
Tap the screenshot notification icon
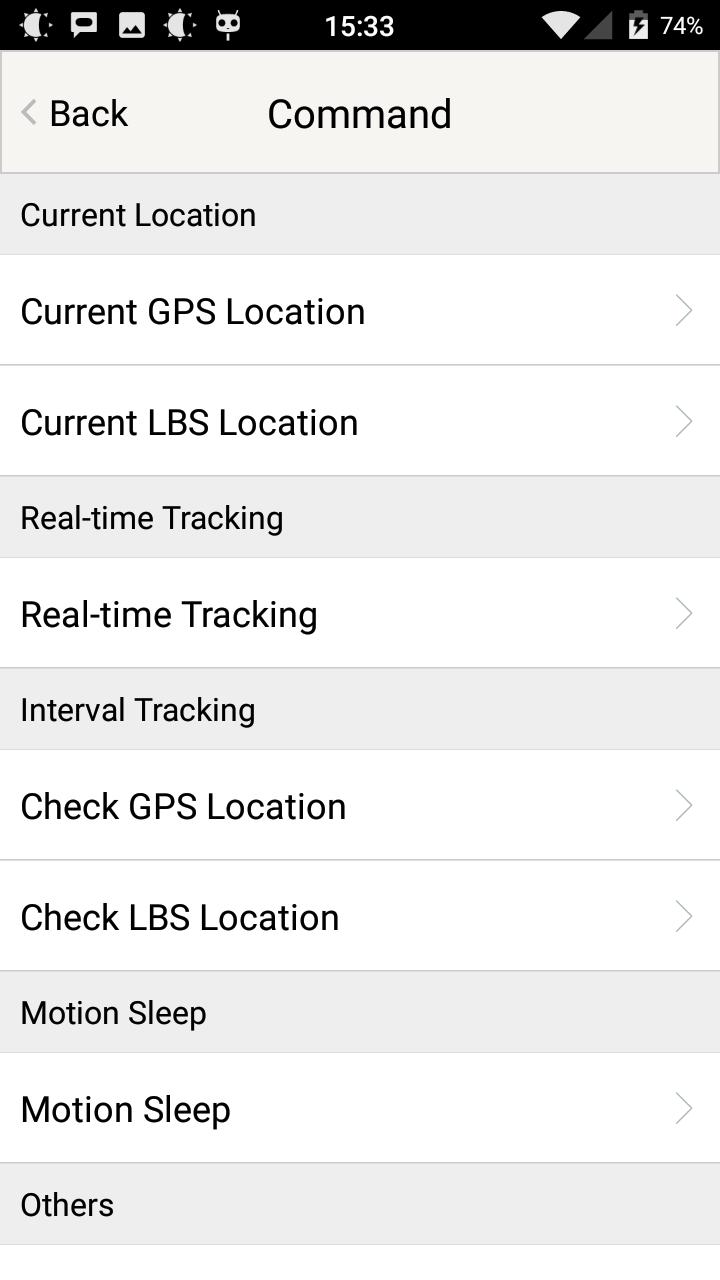pos(130,25)
